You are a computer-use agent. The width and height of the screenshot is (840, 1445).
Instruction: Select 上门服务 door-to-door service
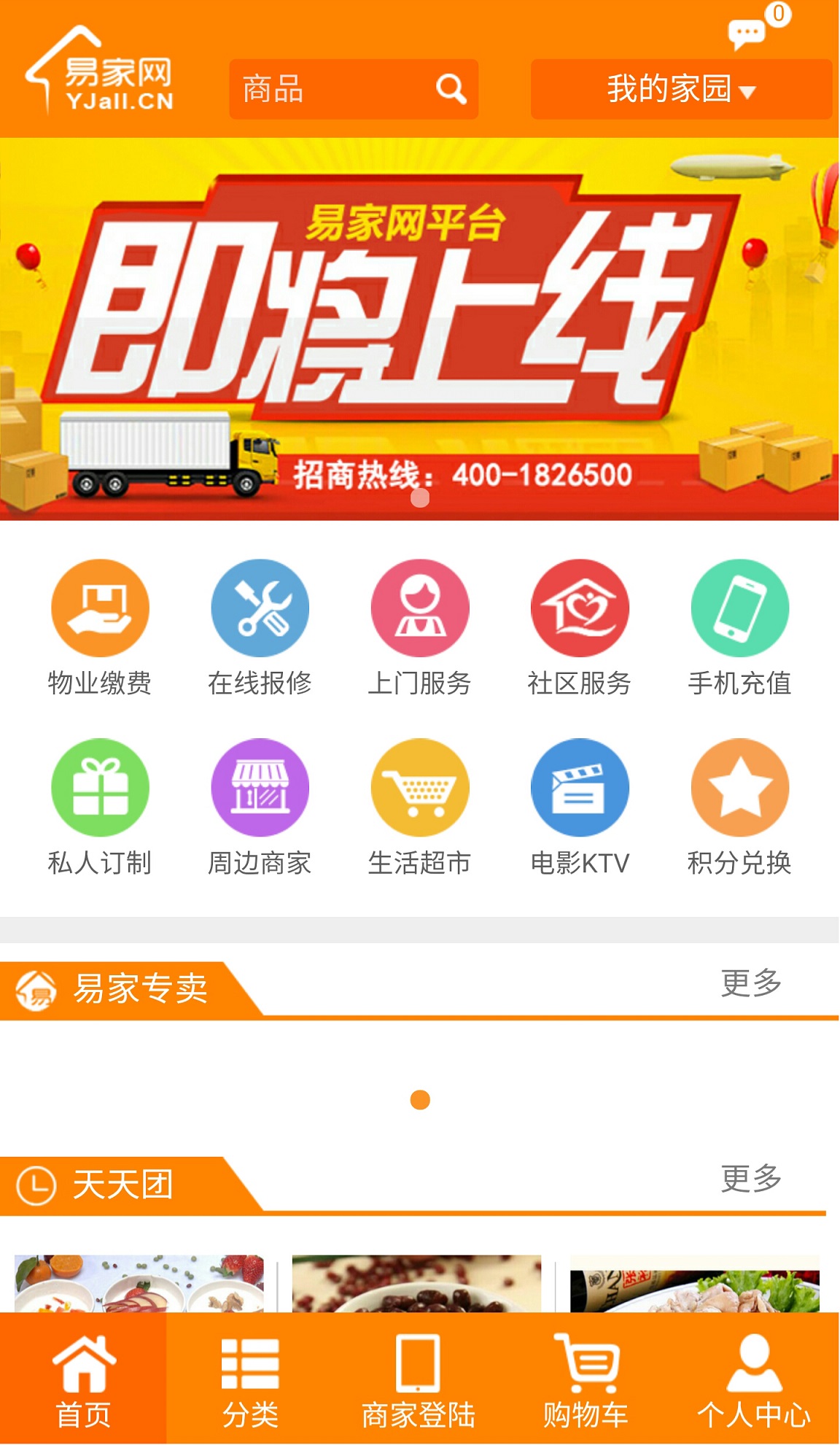[x=419, y=627]
